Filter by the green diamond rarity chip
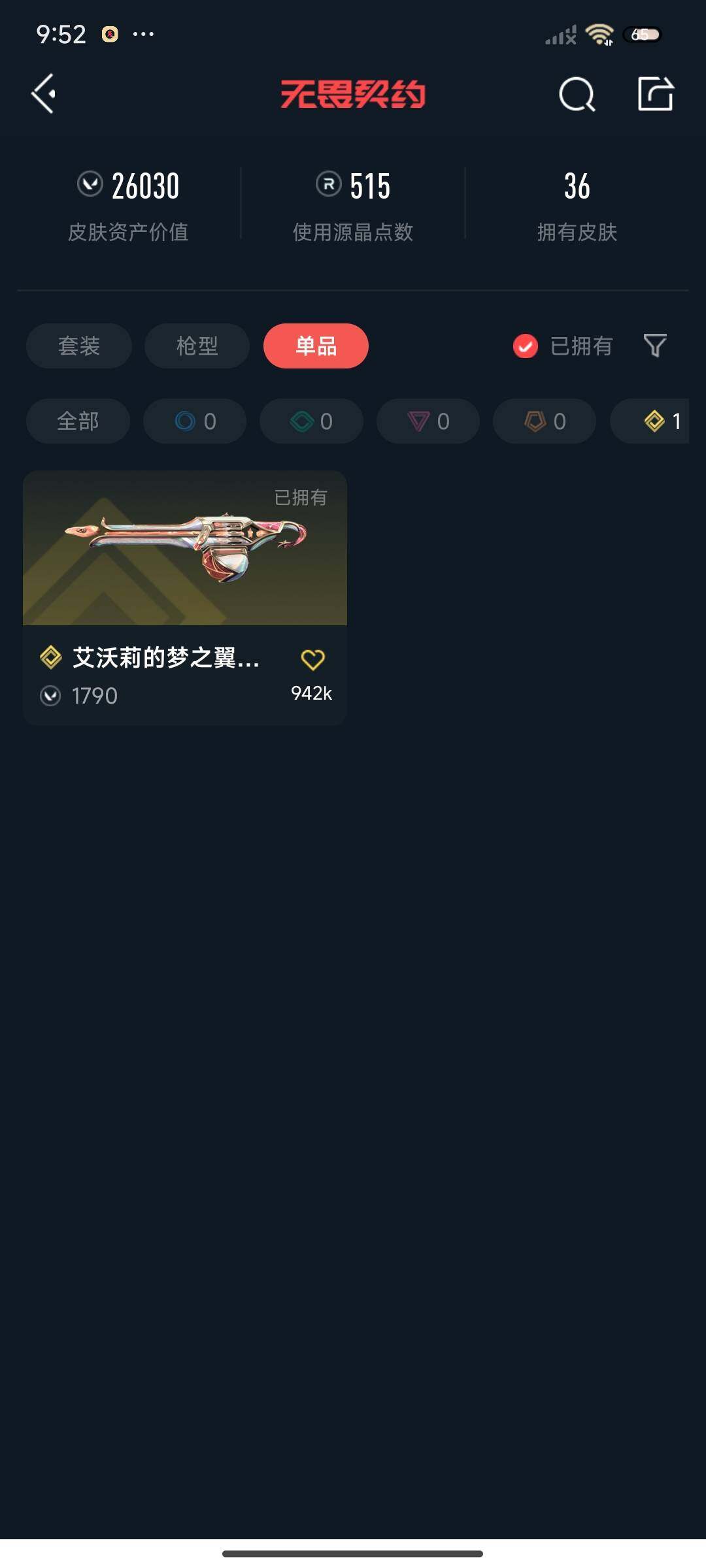The image size is (706, 1568). pyautogui.click(x=311, y=421)
